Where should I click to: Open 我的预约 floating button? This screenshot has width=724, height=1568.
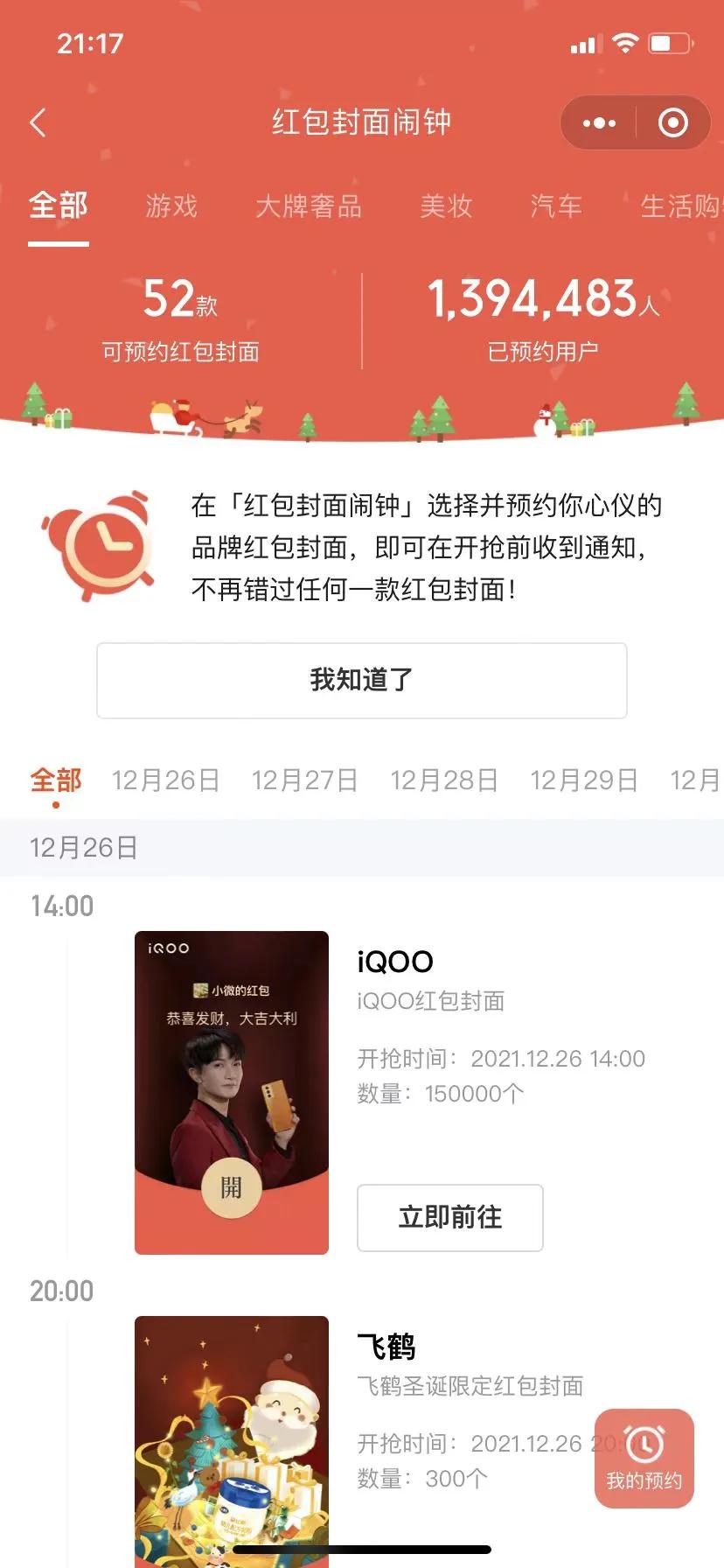[644, 1458]
